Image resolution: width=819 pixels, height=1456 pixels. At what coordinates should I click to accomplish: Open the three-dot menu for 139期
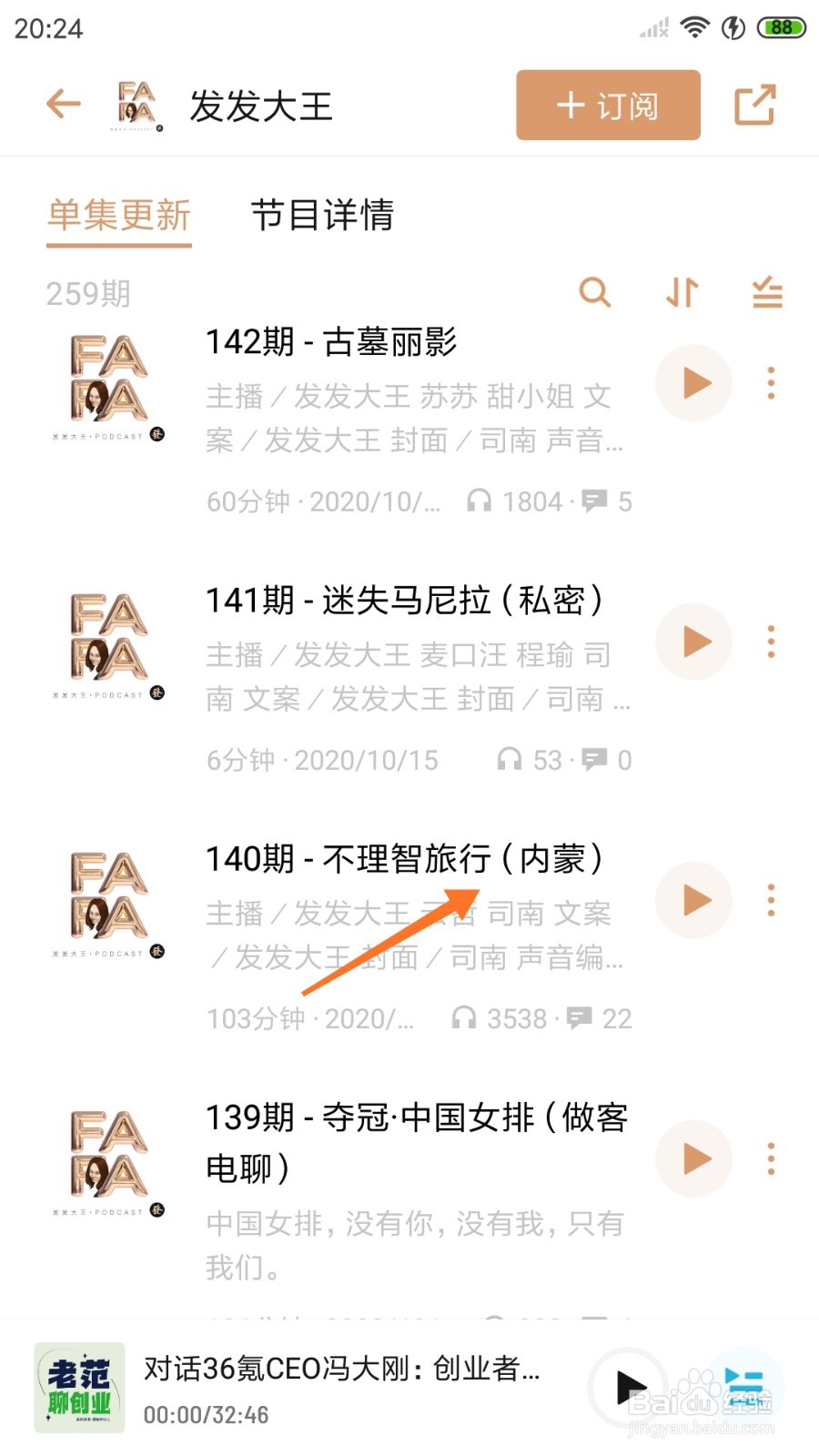click(x=770, y=1158)
